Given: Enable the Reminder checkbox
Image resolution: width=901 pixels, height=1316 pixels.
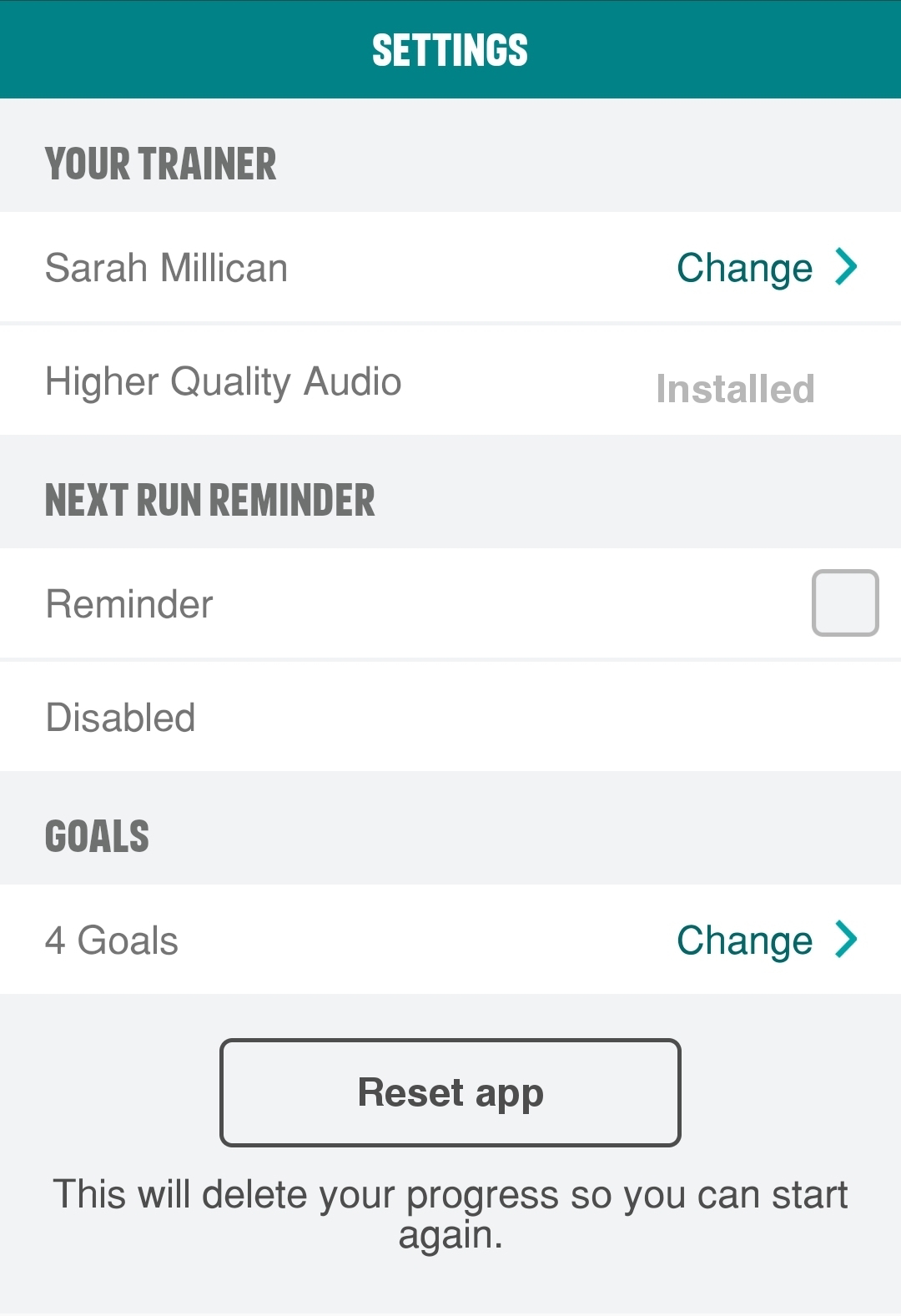Looking at the screenshot, I should (844, 603).
